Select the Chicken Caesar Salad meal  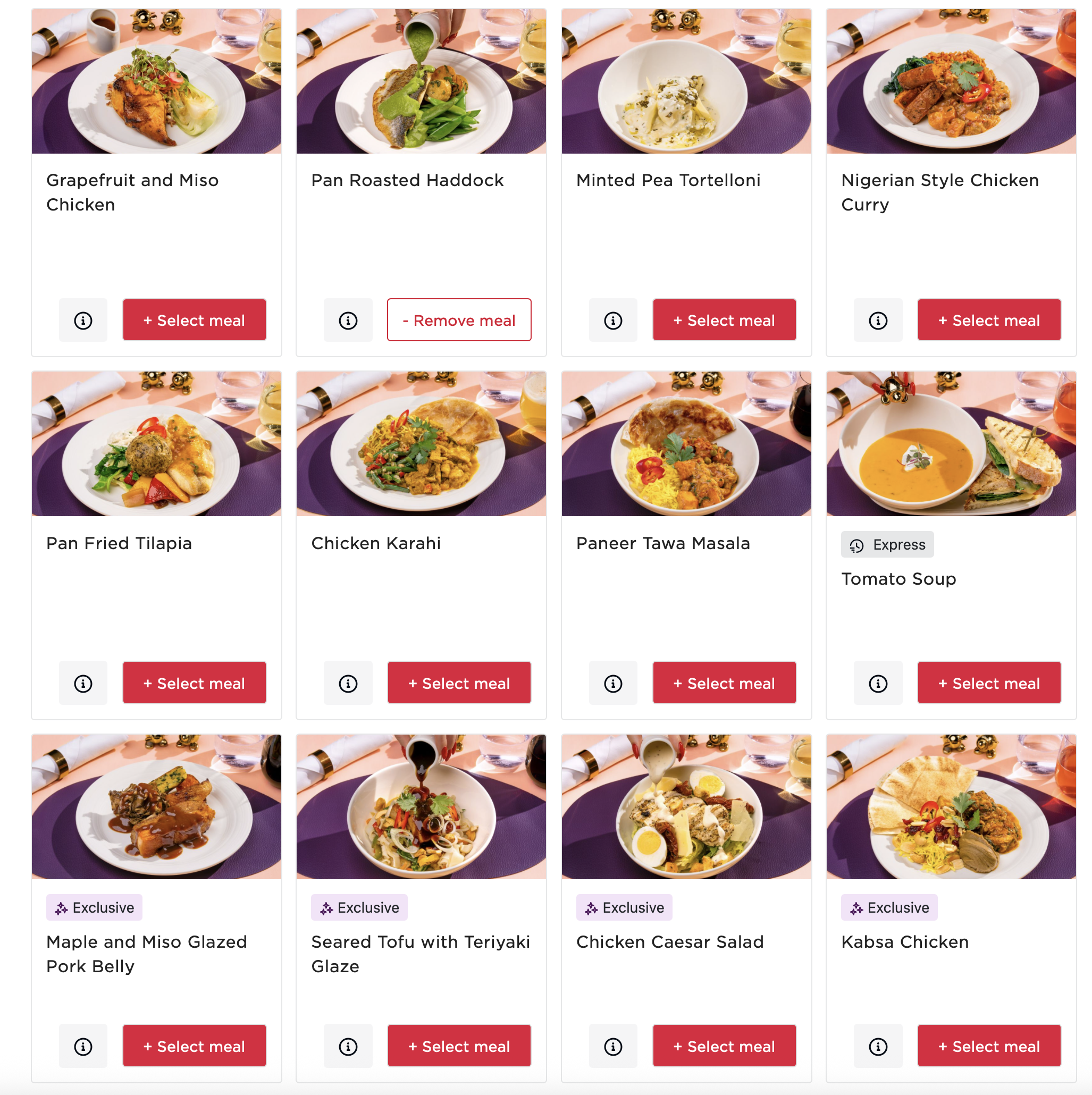coord(724,1046)
